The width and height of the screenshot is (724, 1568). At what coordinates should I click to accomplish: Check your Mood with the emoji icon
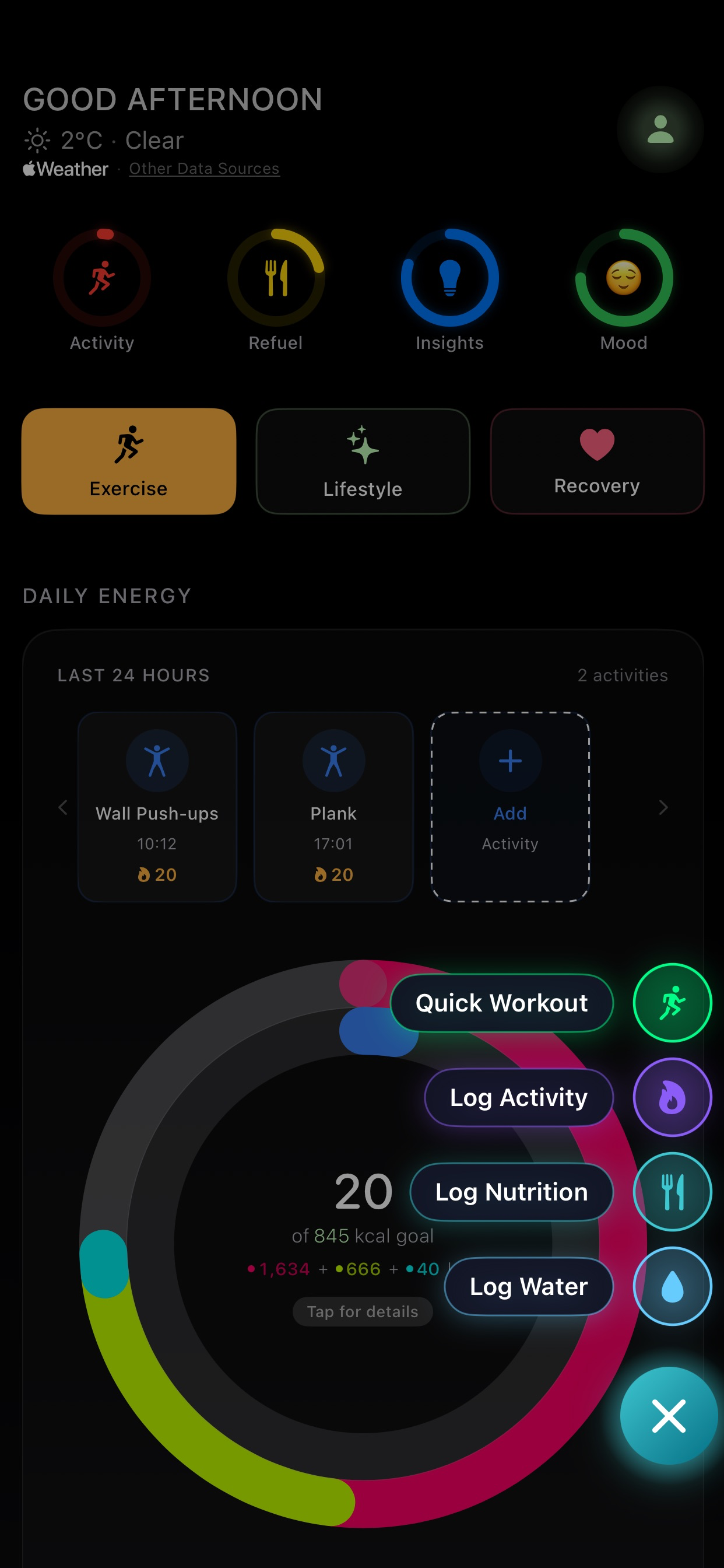(624, 277)
